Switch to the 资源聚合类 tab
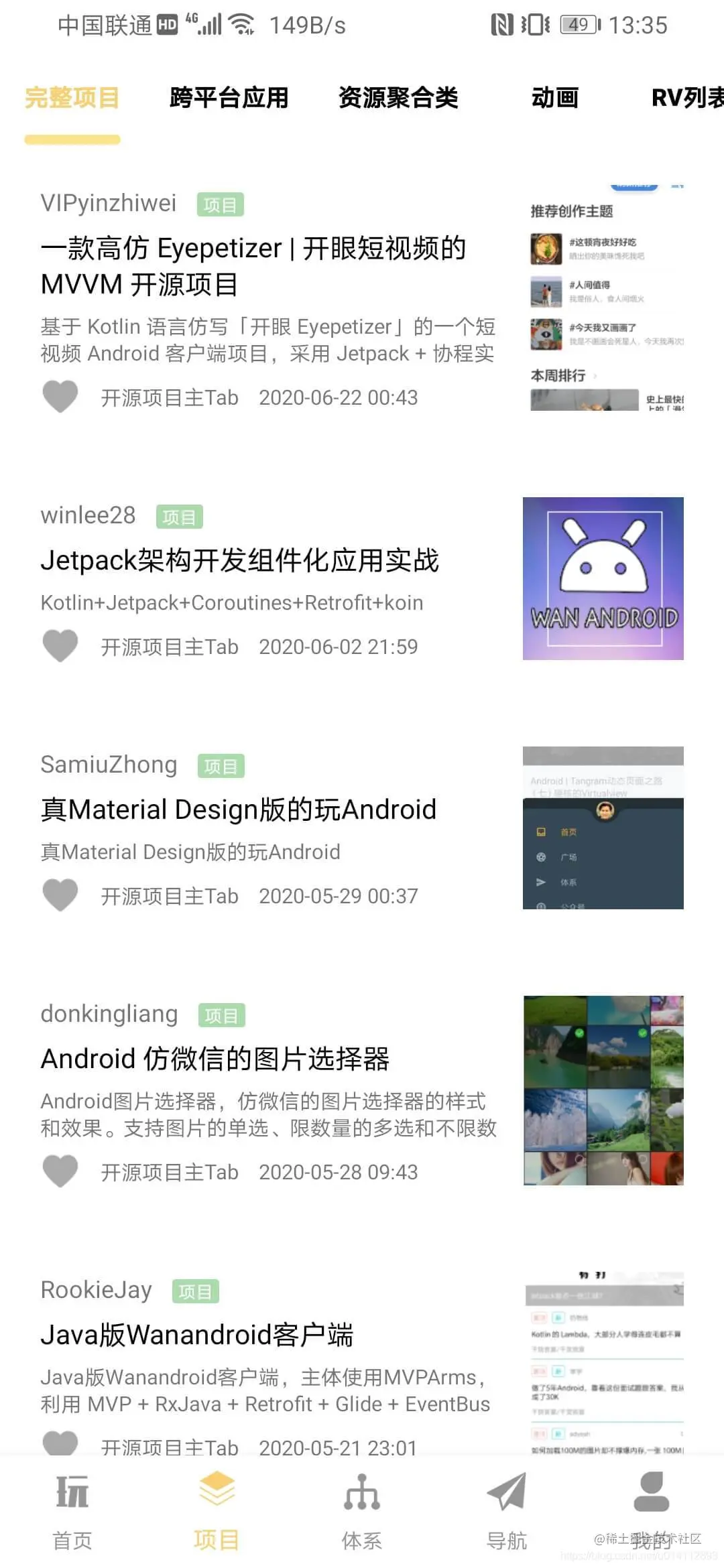Viewport: 724px width, 1568px height. 398,98
